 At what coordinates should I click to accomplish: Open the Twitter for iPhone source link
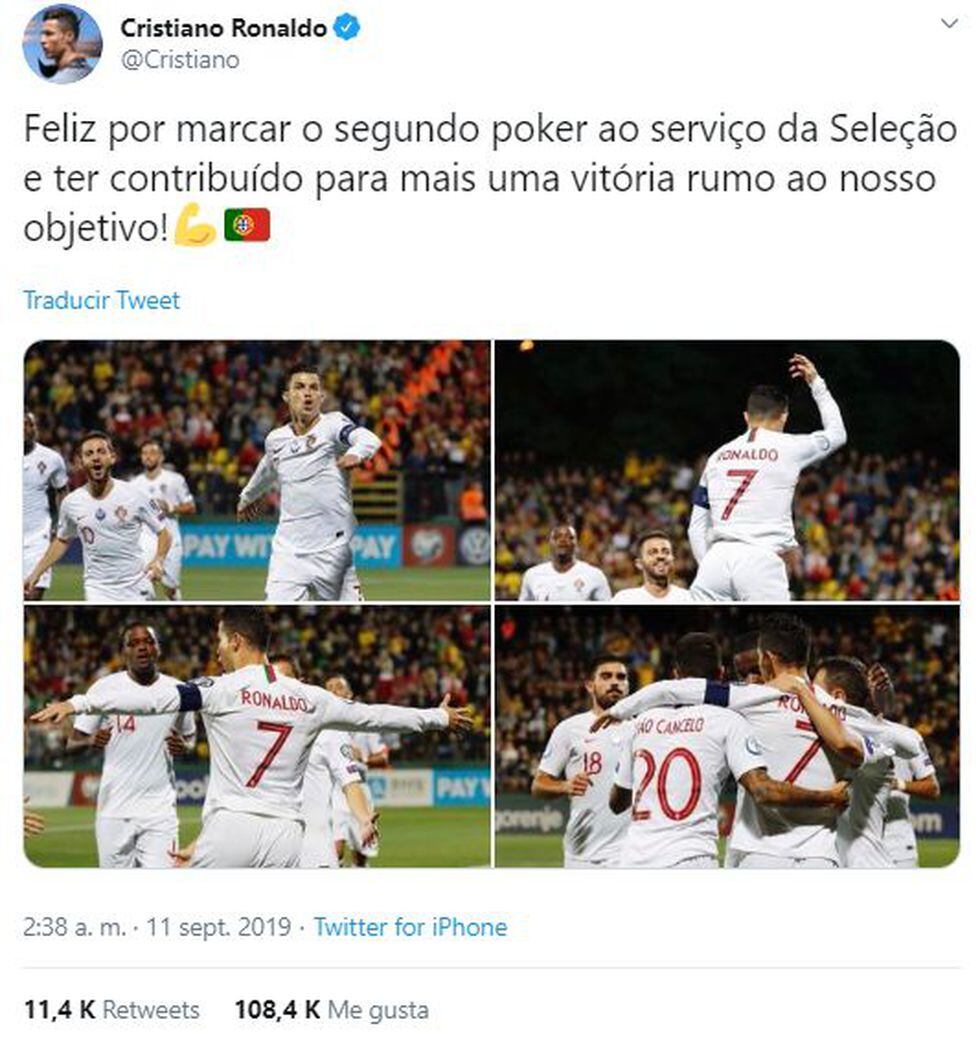tap(410, 927)
